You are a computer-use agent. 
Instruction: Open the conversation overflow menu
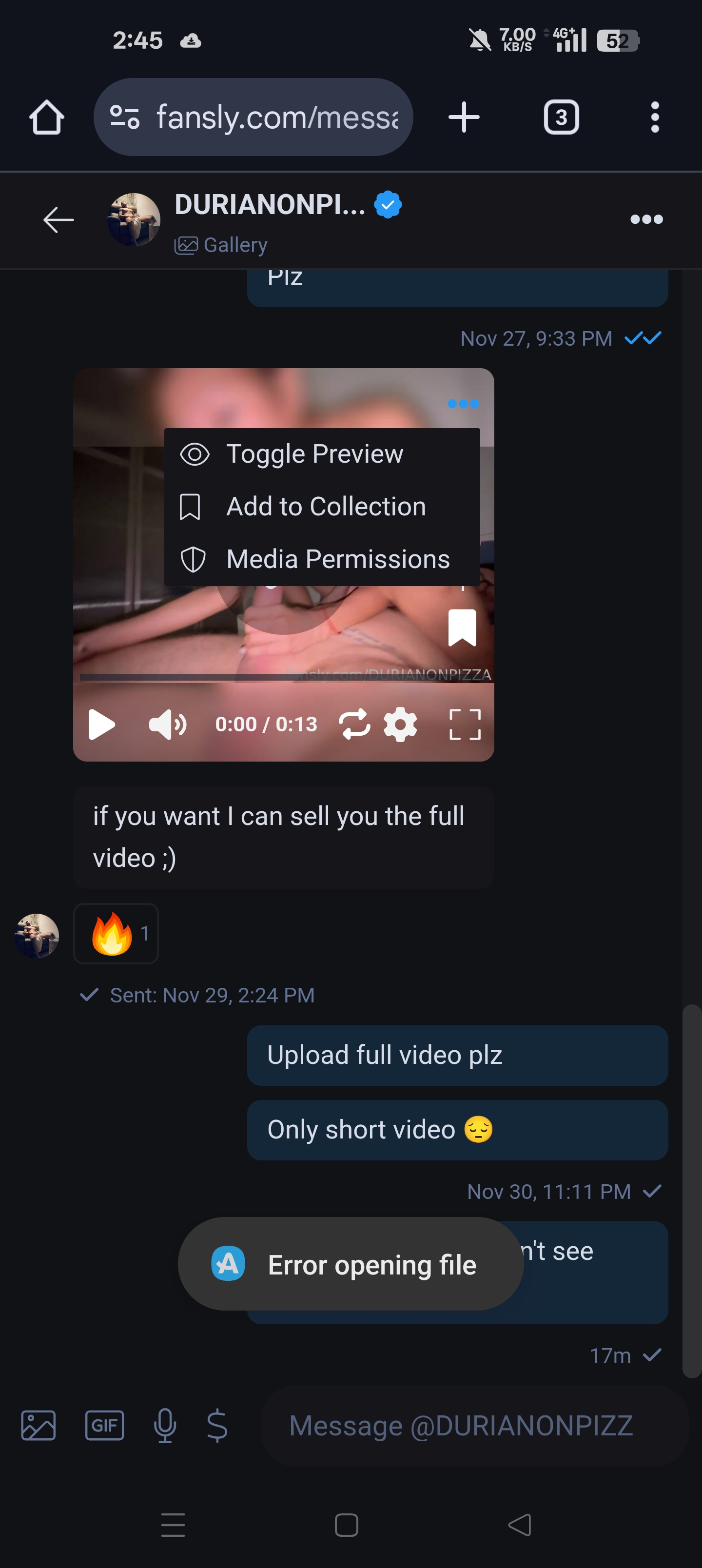click(x=646, y=220)
